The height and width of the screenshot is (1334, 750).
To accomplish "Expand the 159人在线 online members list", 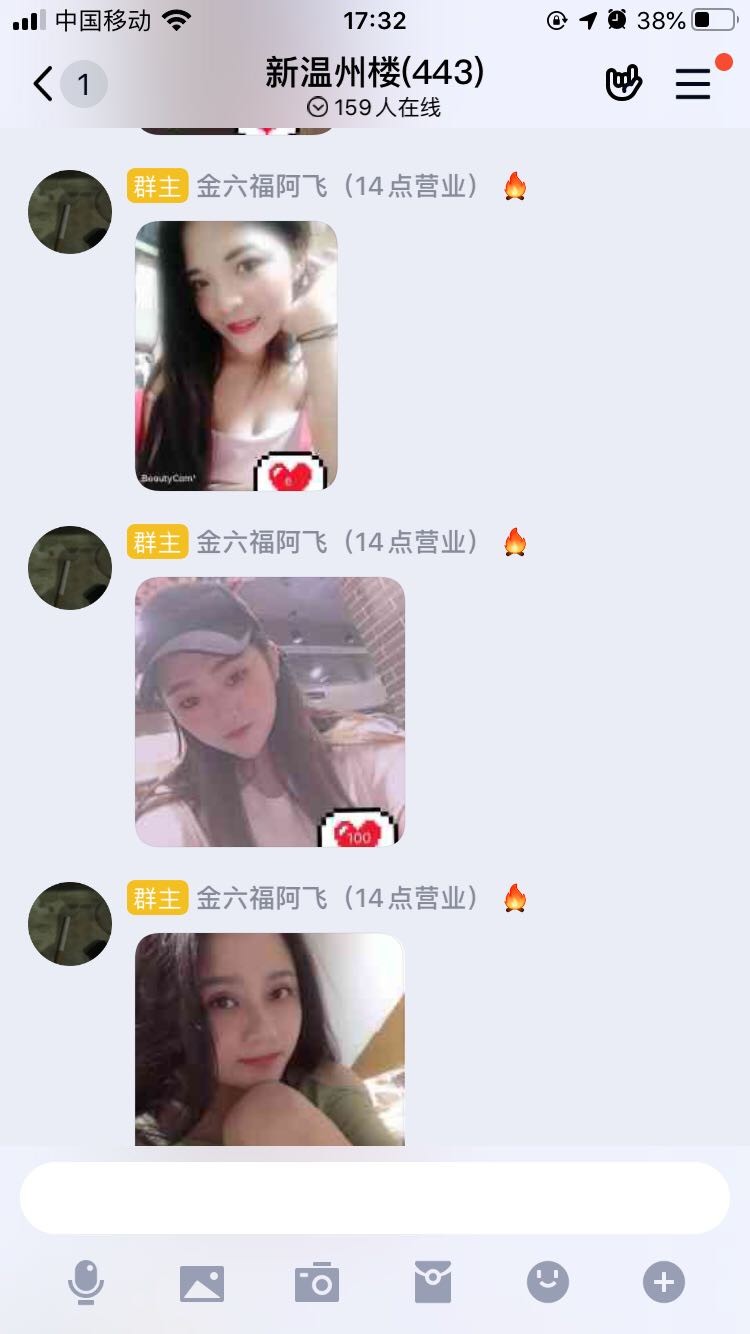I will (x=375, y=107).
